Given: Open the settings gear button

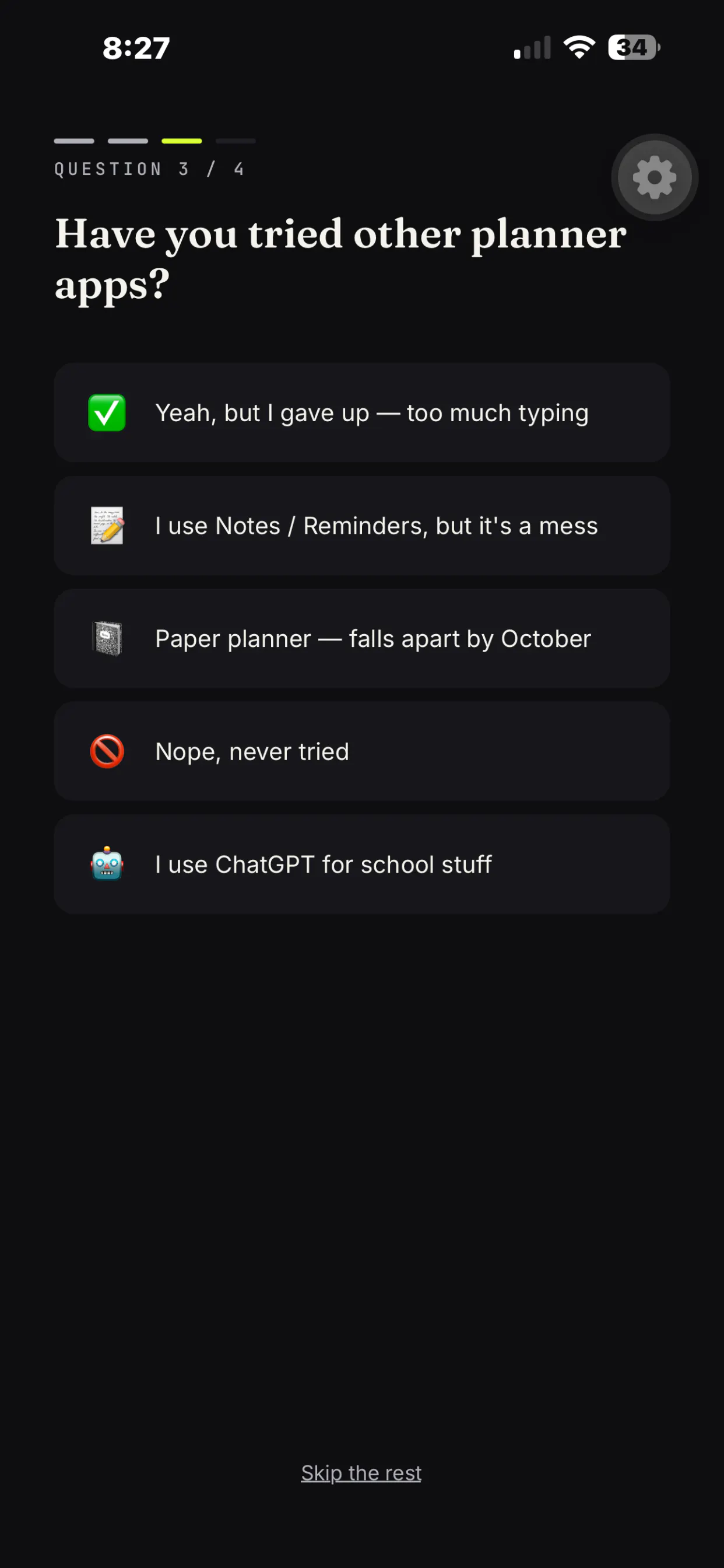Looking at the screenshot, I should coord(655,177).
